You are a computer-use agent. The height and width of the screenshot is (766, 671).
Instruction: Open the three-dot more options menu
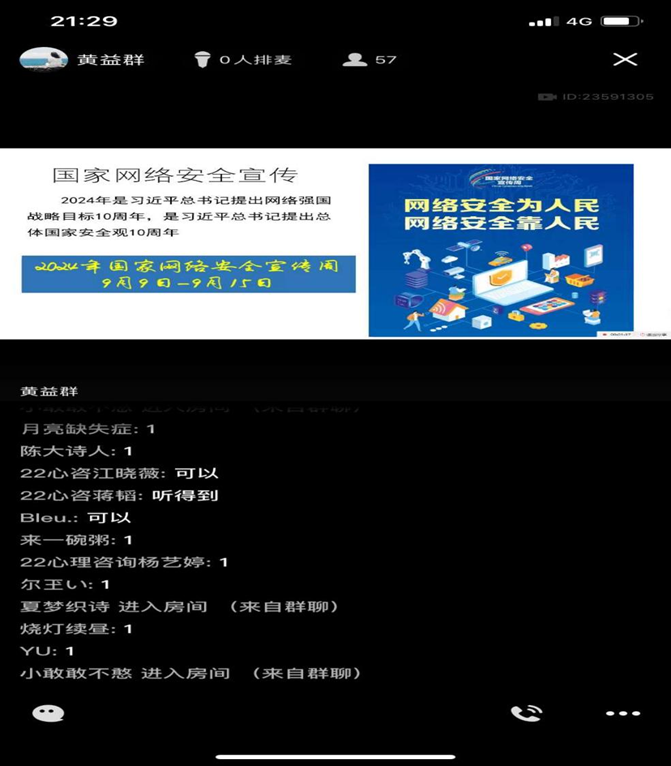coord(622,713)
